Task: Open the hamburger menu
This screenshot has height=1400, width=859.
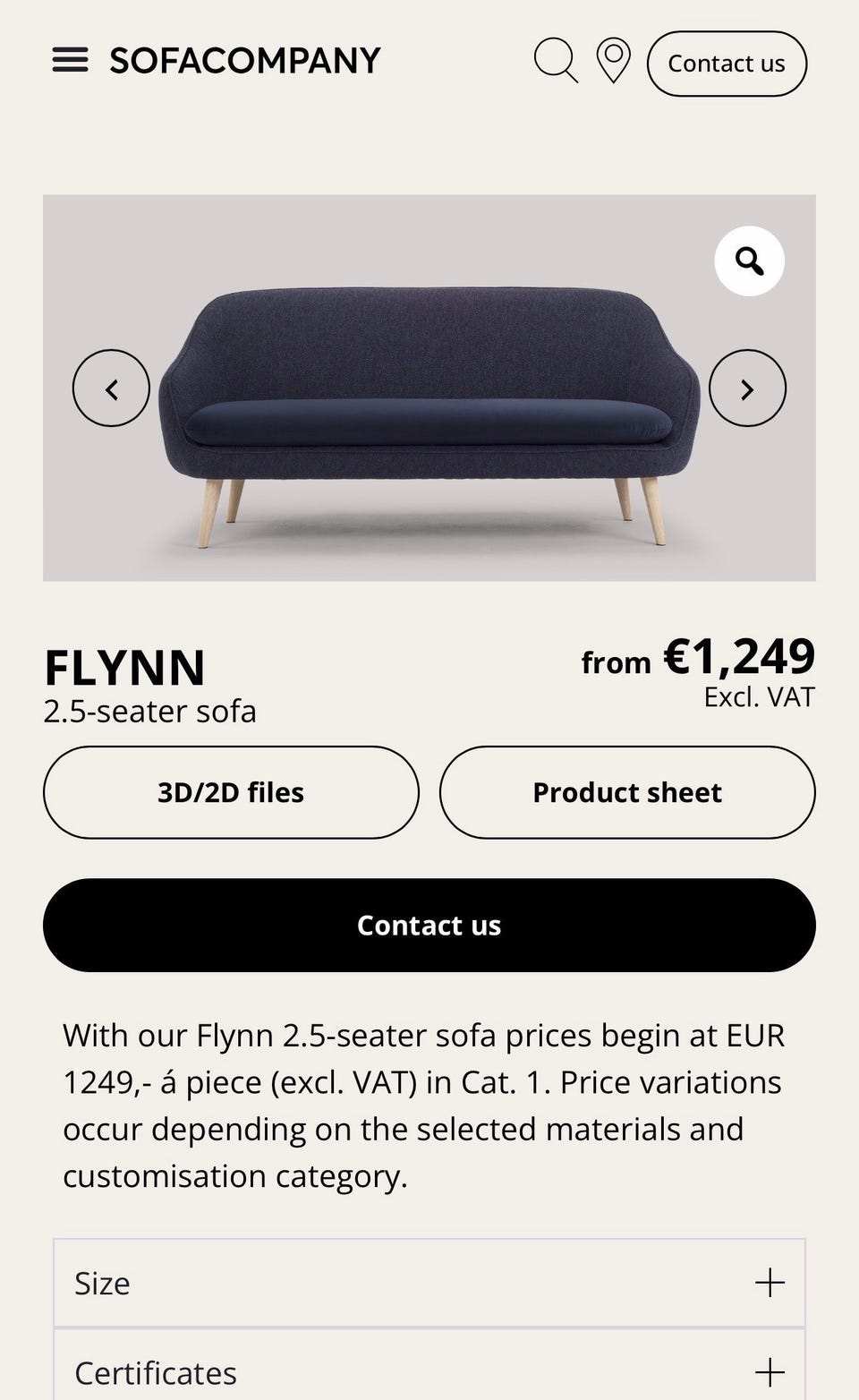Action: tap(70, 61)
